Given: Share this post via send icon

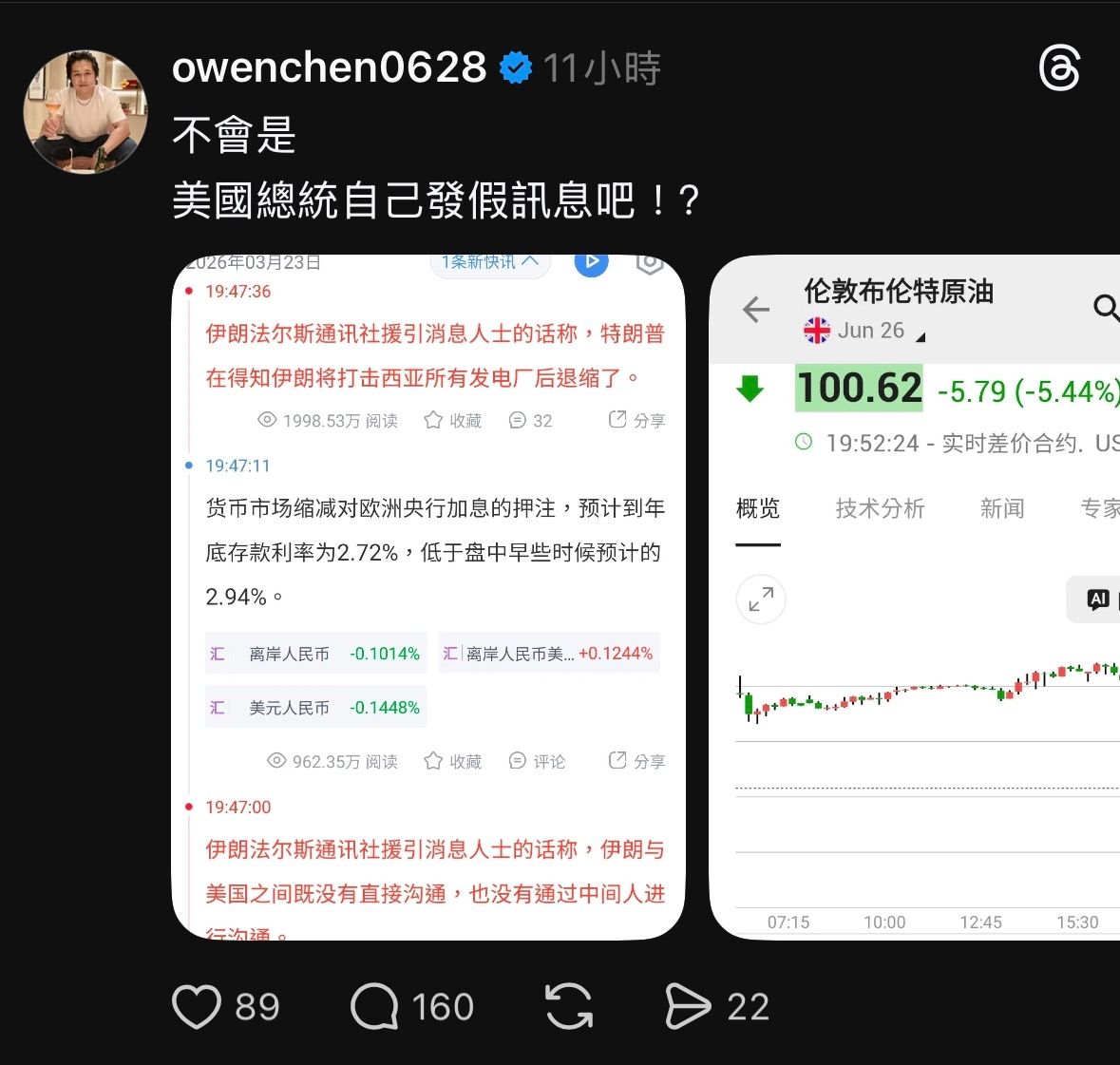Looking at the screenshot, I should (x=688, y=1007).
